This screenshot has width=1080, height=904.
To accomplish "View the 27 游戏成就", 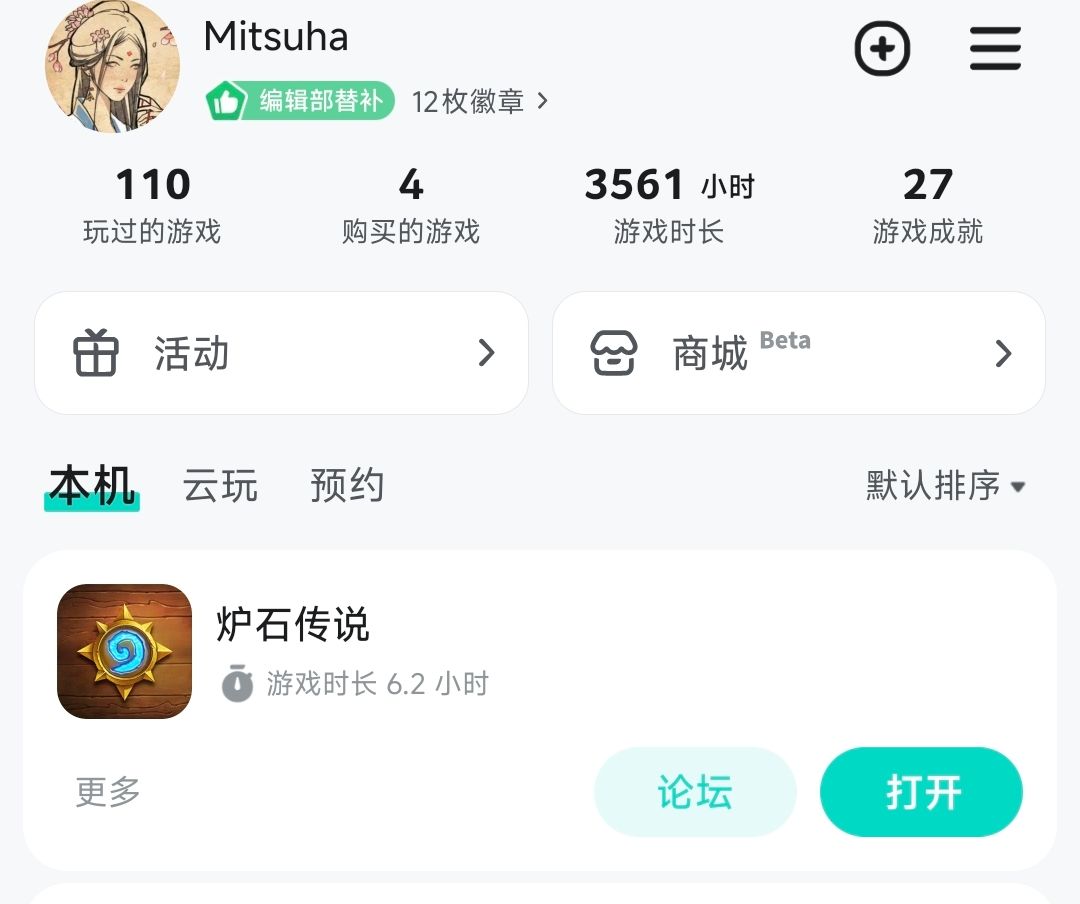I will click(x=928, y=205).
